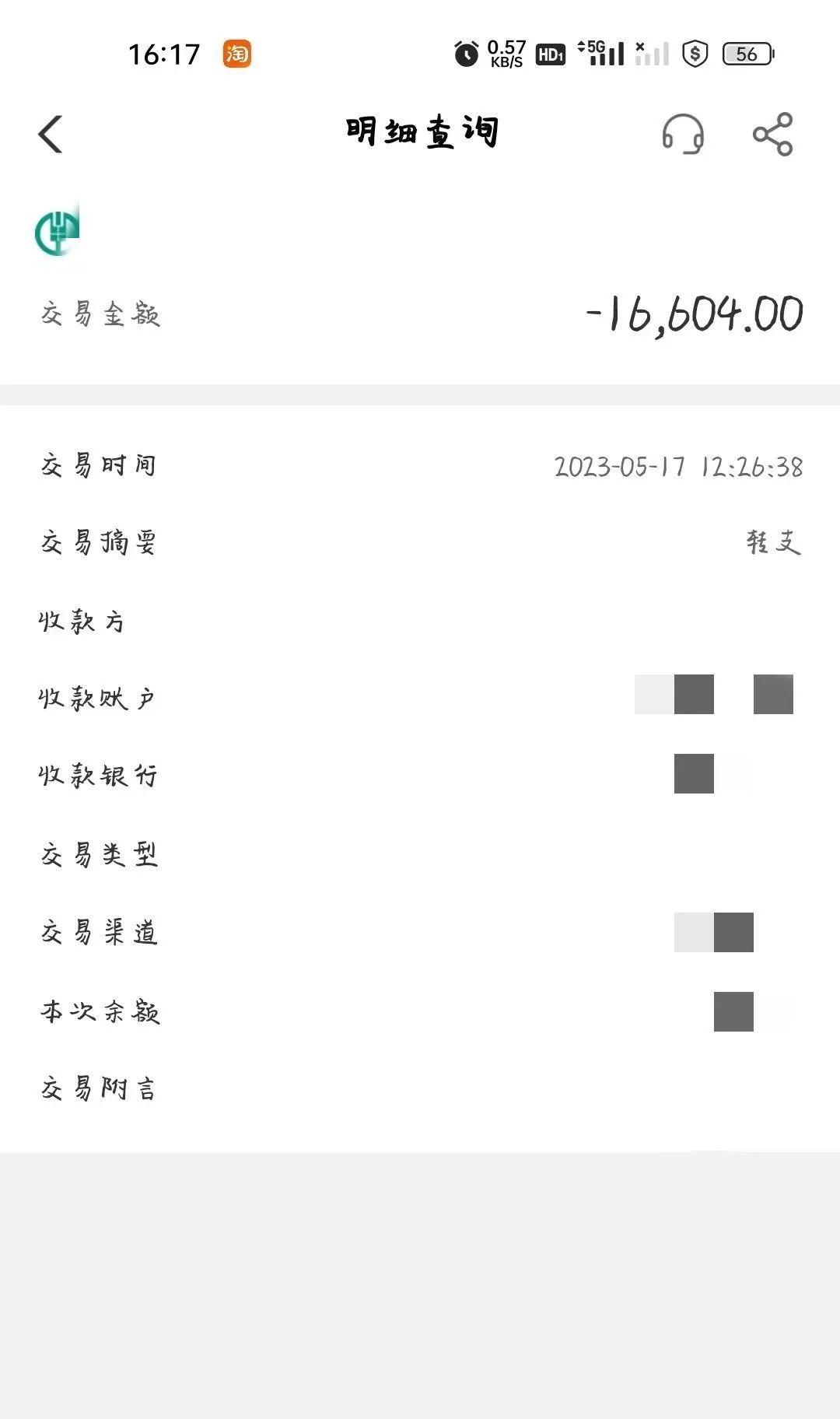Tap the masked 交易渠道 value
The image size is (840, 1419).
pyautogui.click(x=714, y=933)
